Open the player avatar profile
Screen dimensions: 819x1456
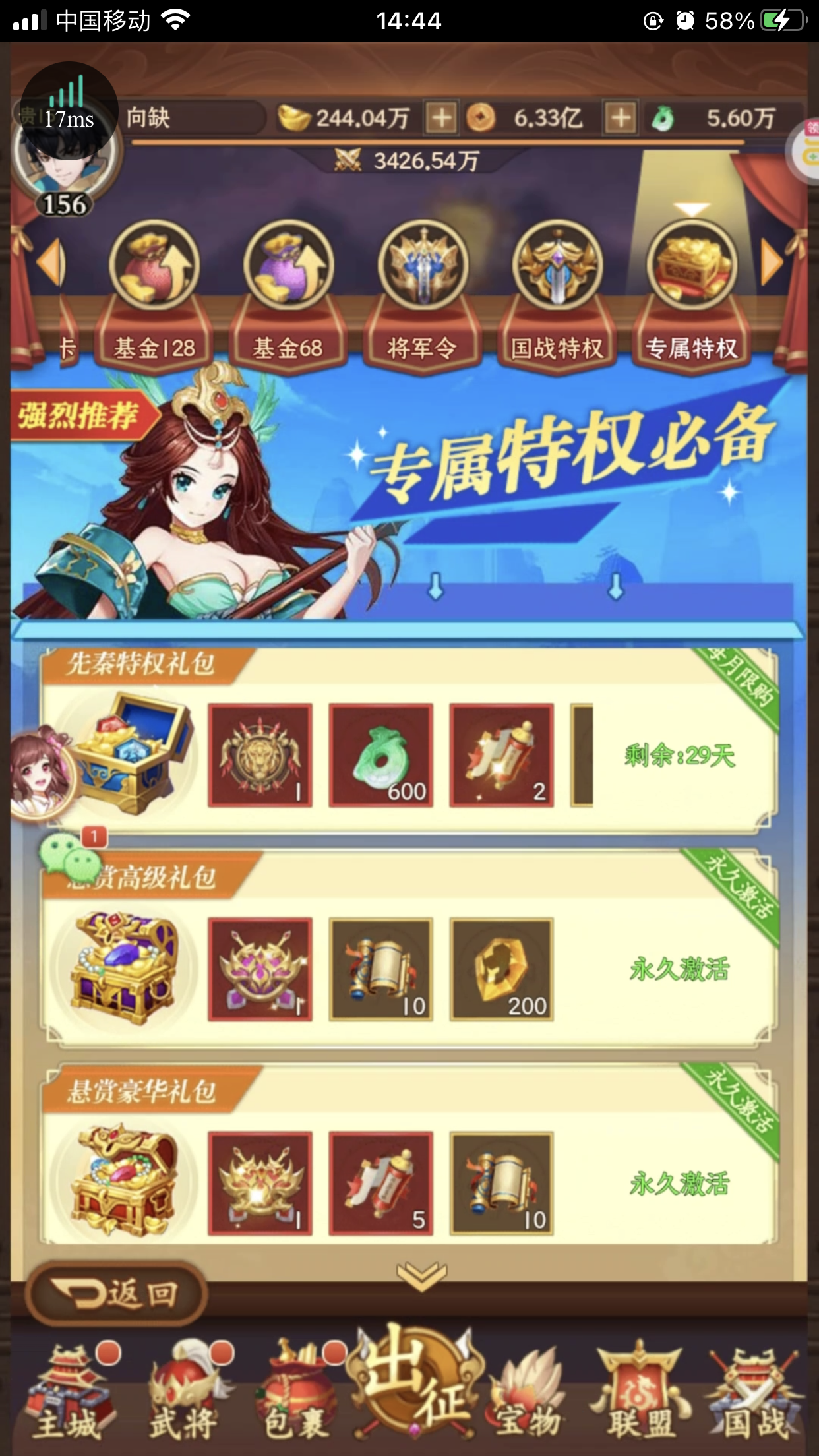click(66, 148)
